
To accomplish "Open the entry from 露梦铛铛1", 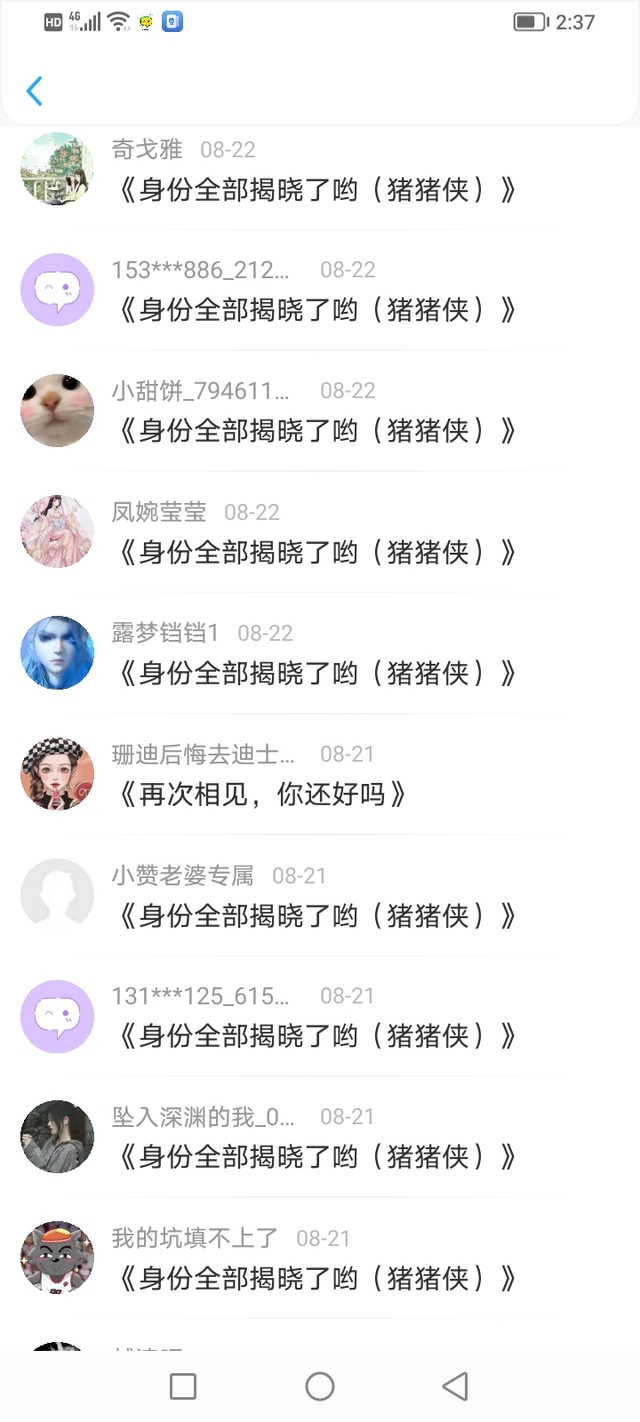I will click(316, 673).
